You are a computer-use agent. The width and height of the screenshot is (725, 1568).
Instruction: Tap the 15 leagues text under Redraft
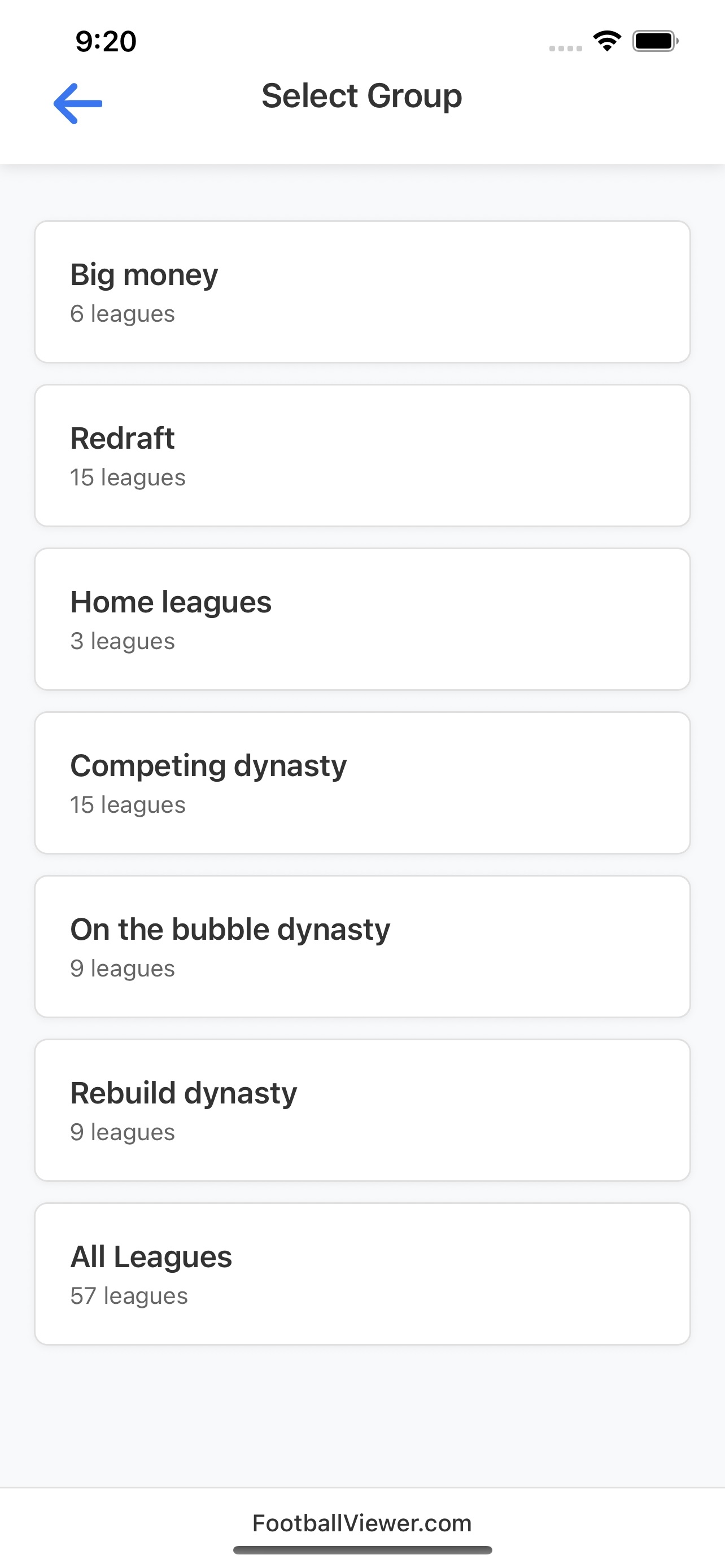[x=128, y=477]
